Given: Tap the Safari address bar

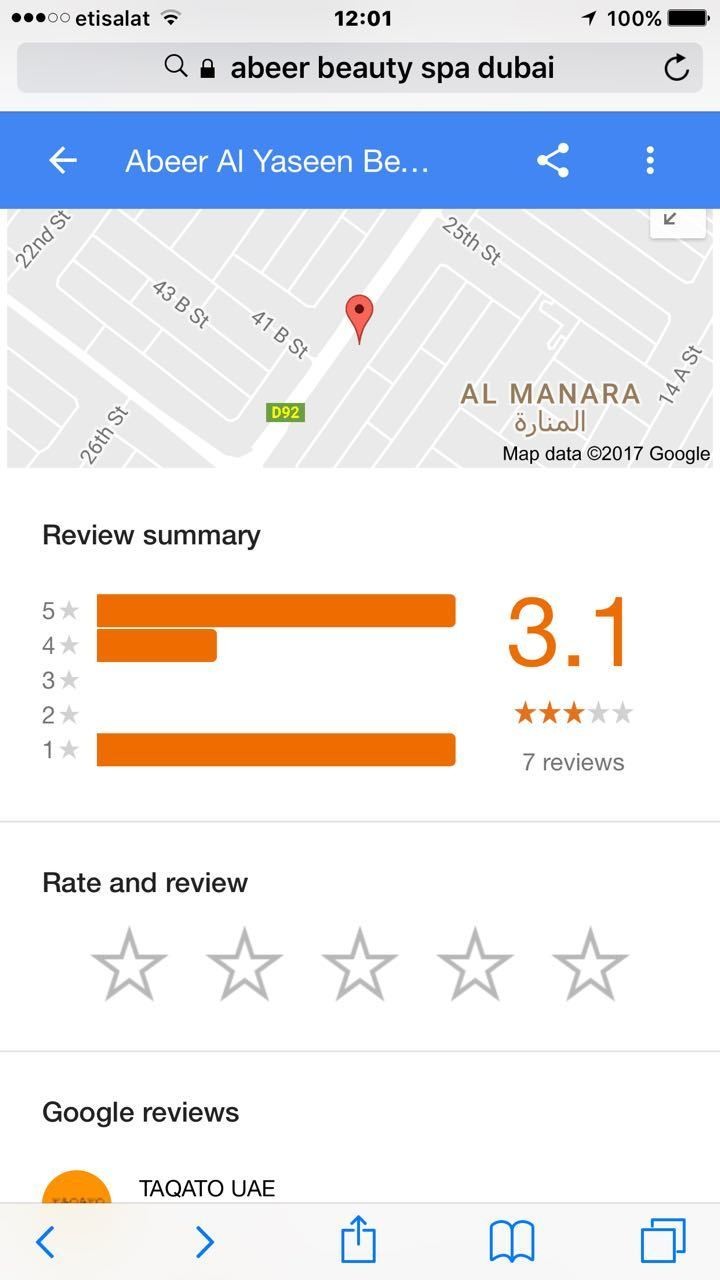Looking at the screenshot, I should click(x=360, y=68).
